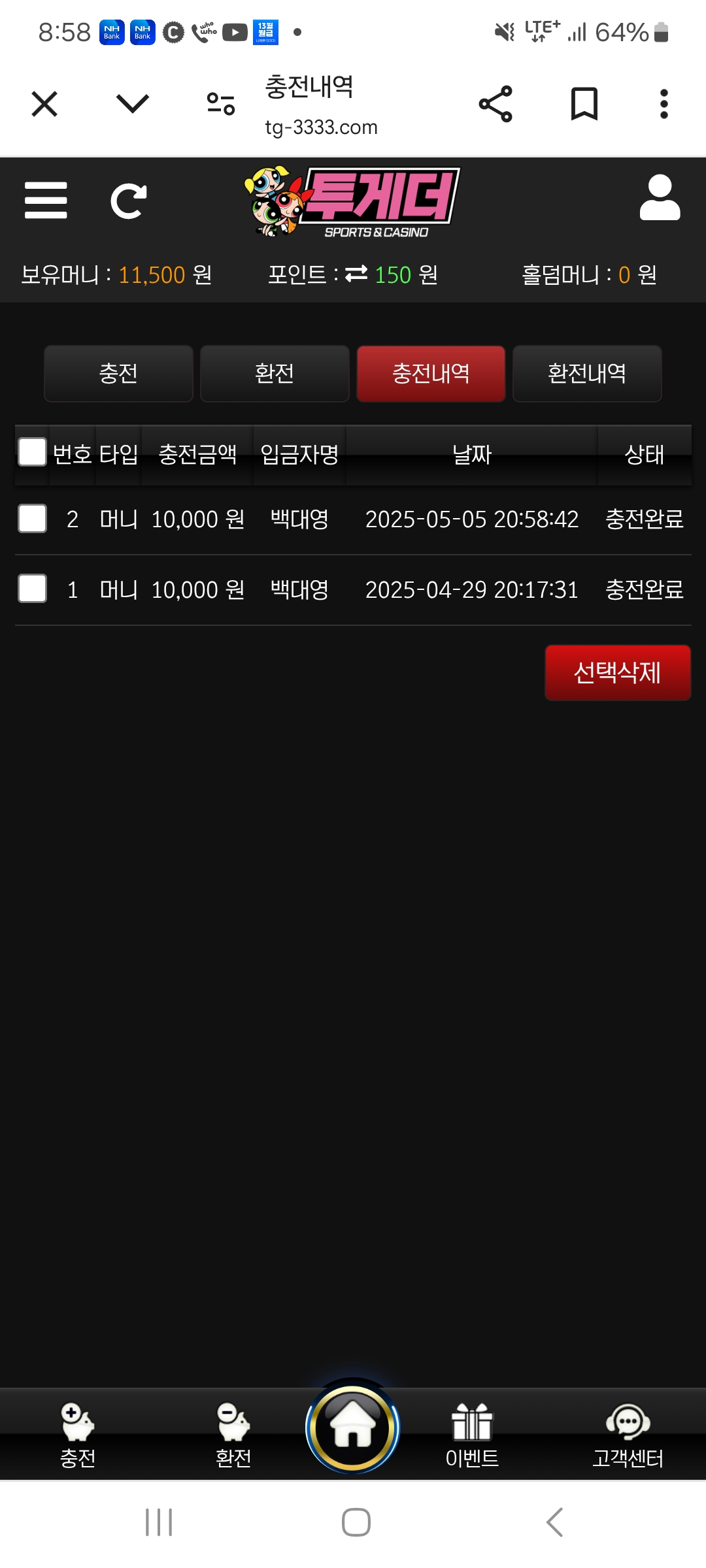Select the checkbox for entry number 1
The image size is (706, 1568).
[32, 589]
